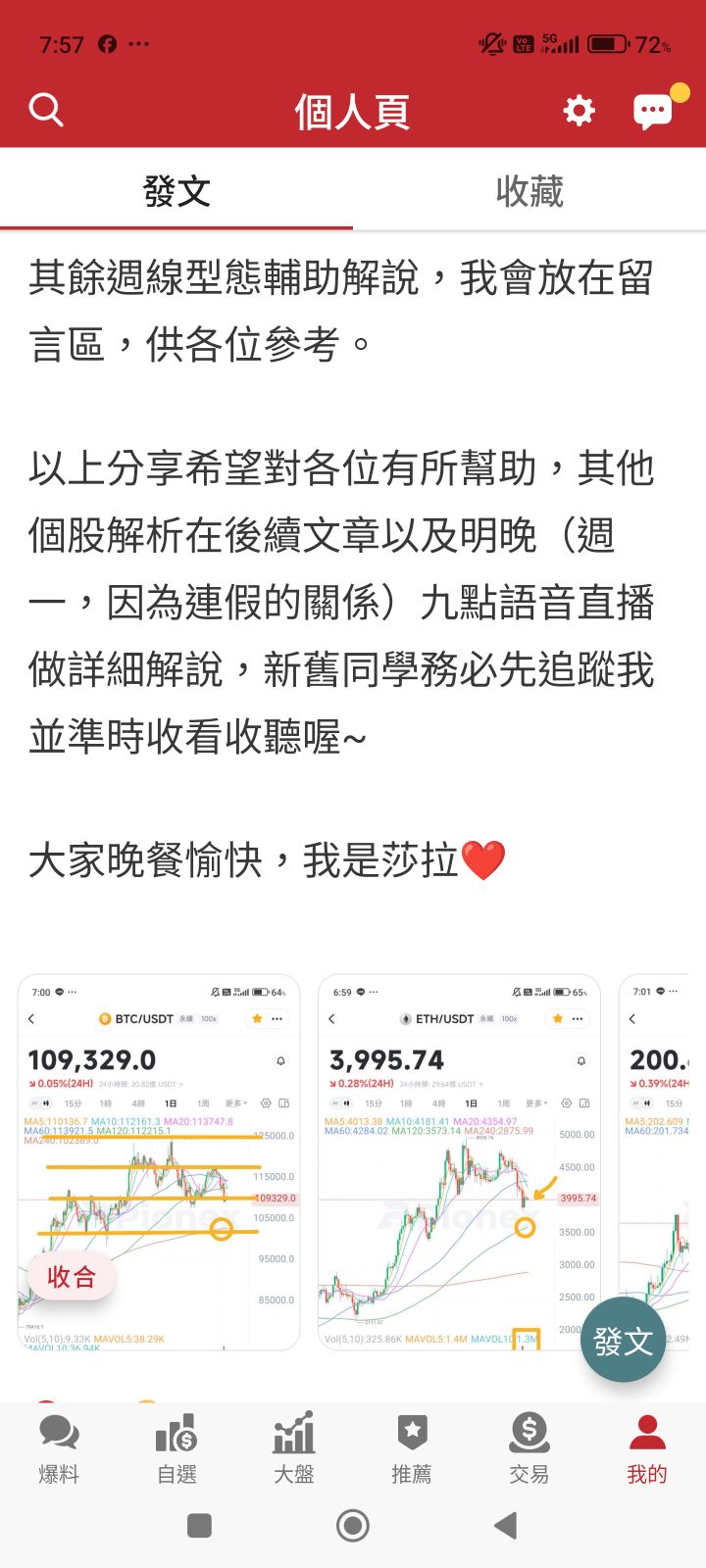Open the messages chat bubble icon
The height and width of the screenshot is (1568, 706).
point(654,111)
